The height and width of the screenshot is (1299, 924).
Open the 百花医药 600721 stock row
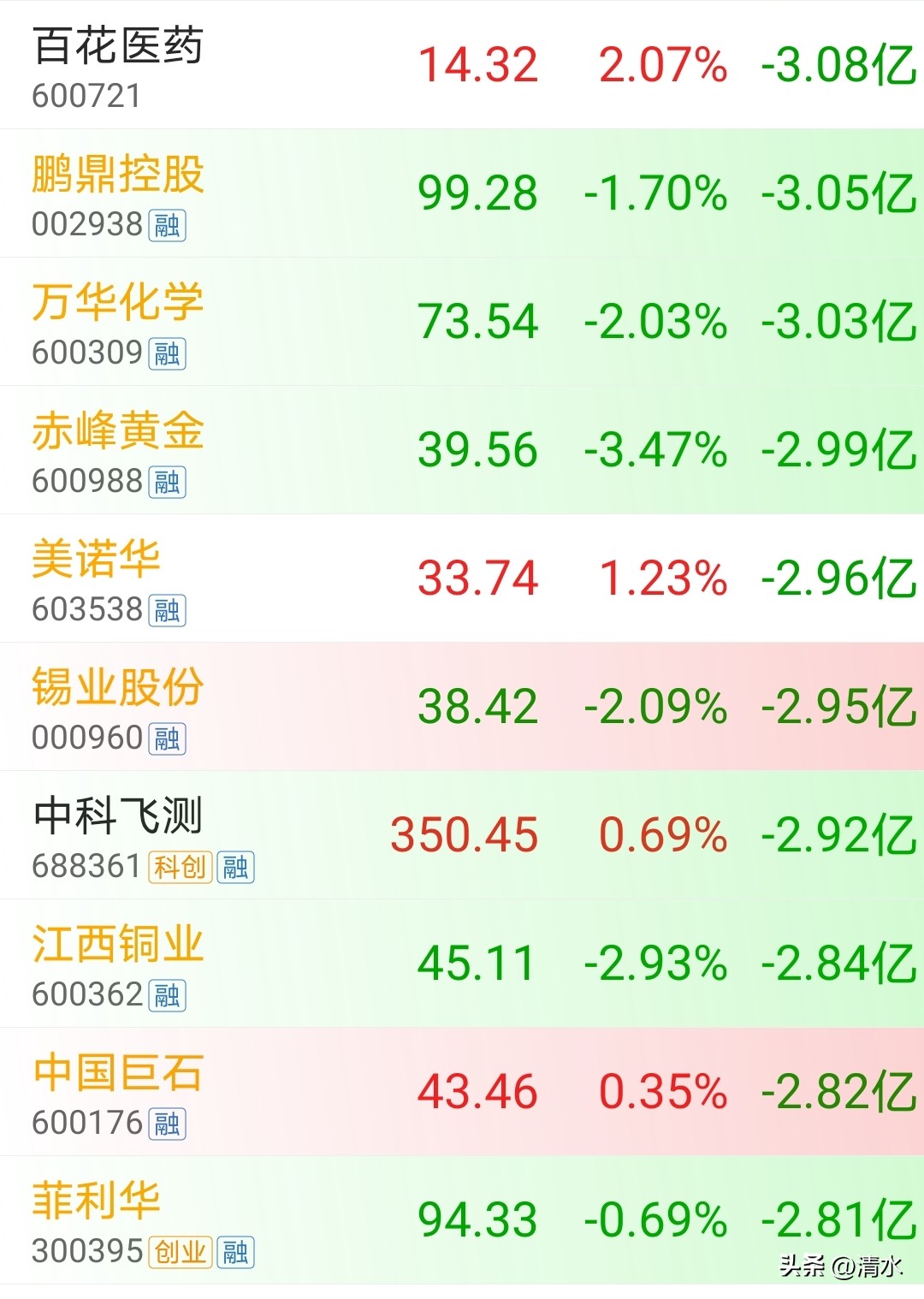pos(462,65)
